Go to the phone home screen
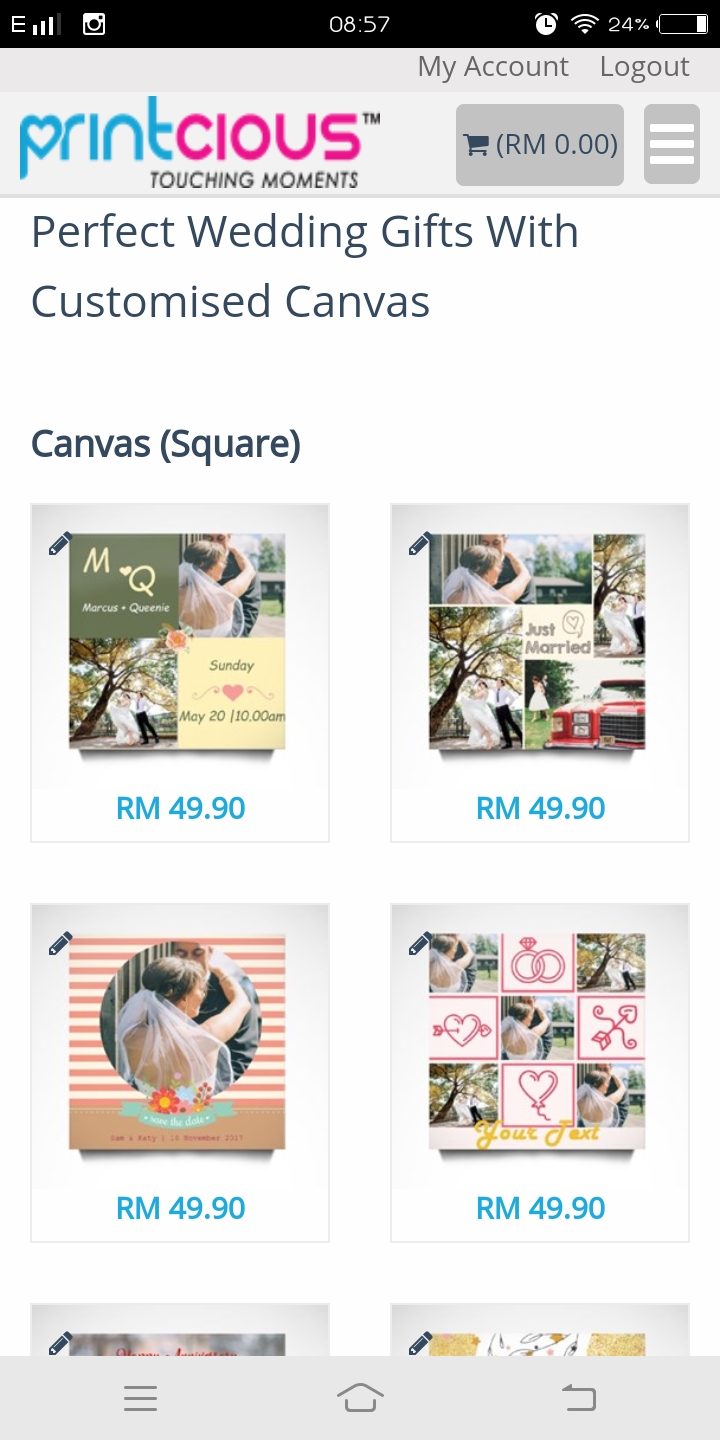 click(x=360, y=1397)
